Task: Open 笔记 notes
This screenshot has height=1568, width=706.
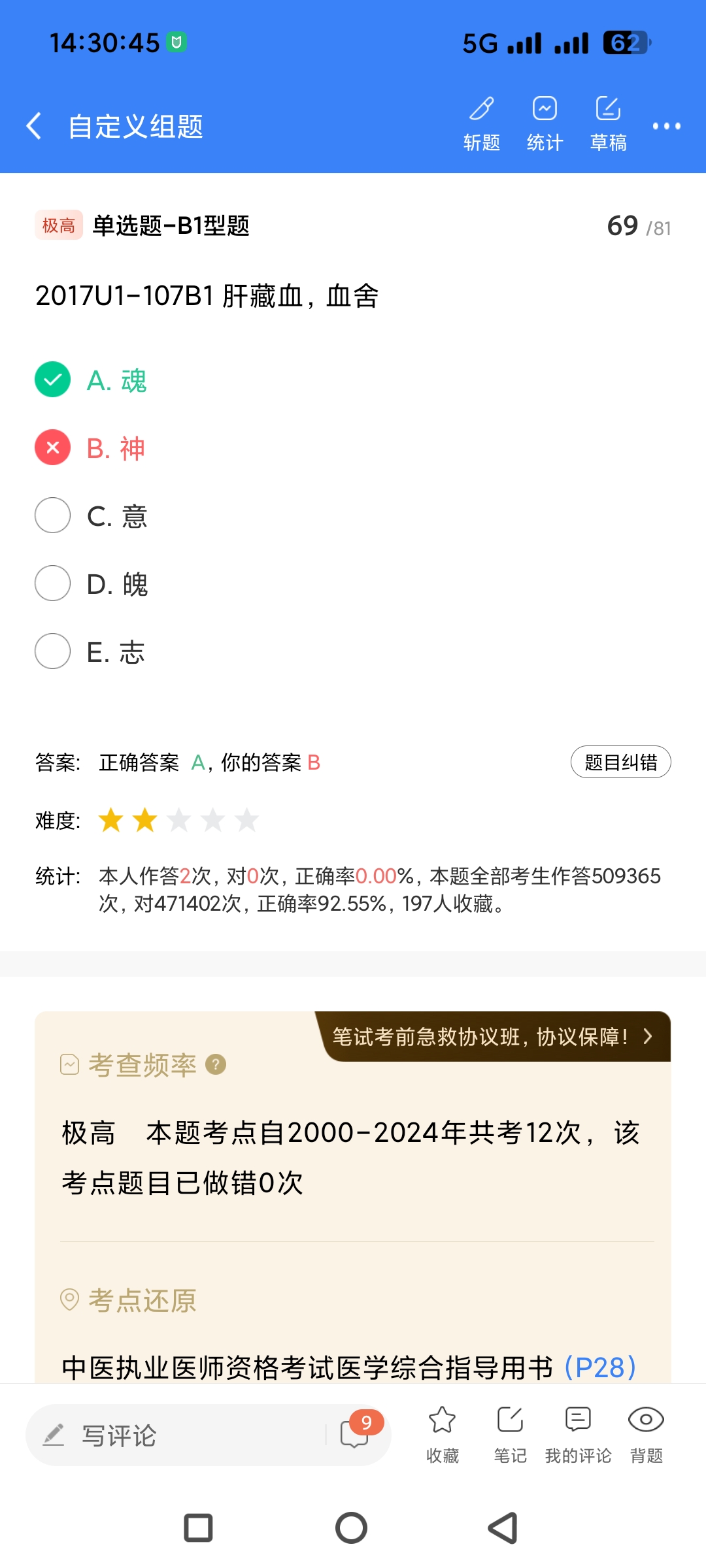Action: pos(510,1433)
